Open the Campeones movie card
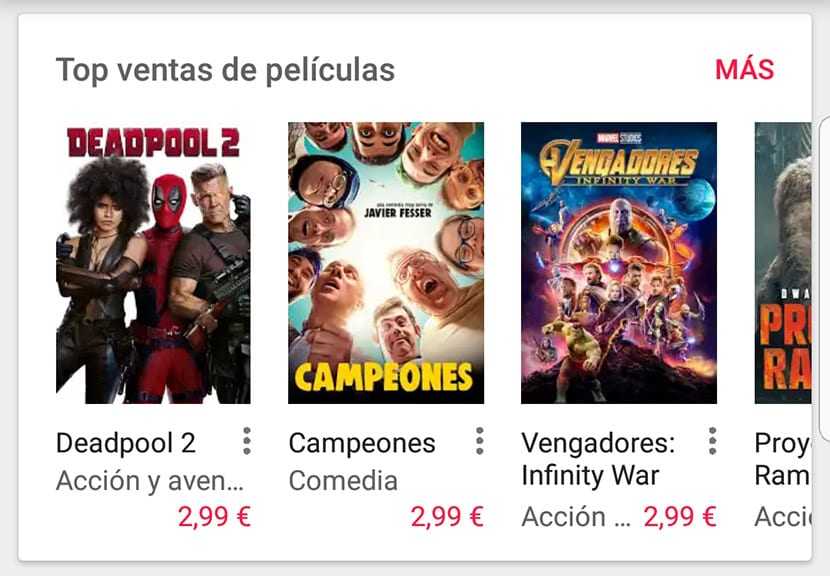Image resolution: width=830 pixels, height=576 pixels. 386,263
